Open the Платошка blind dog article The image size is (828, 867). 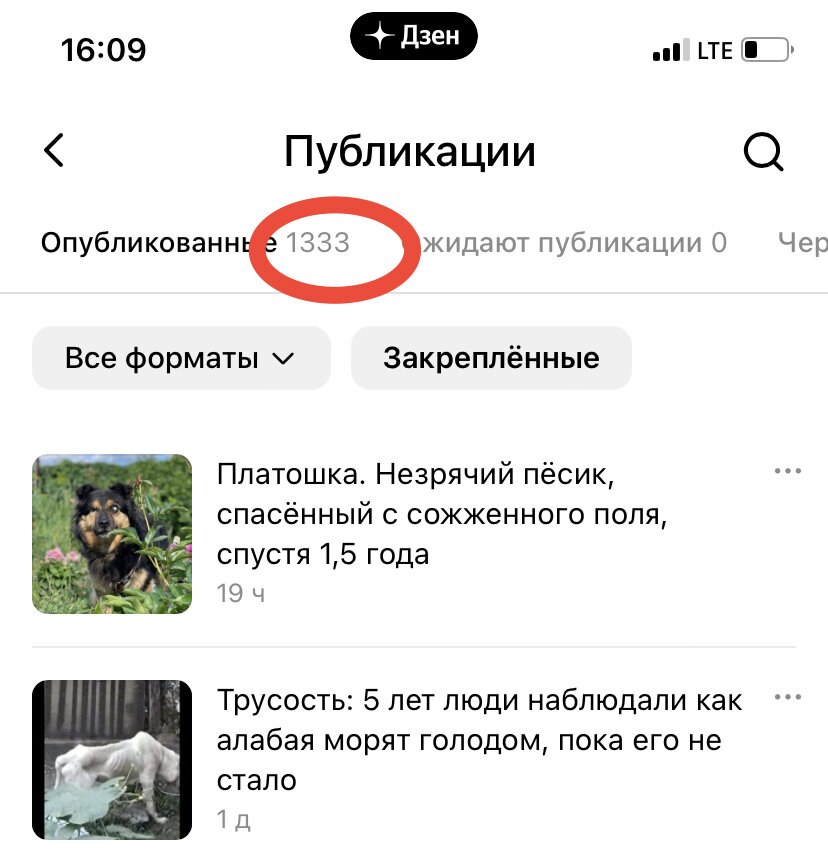click(440, 513)
